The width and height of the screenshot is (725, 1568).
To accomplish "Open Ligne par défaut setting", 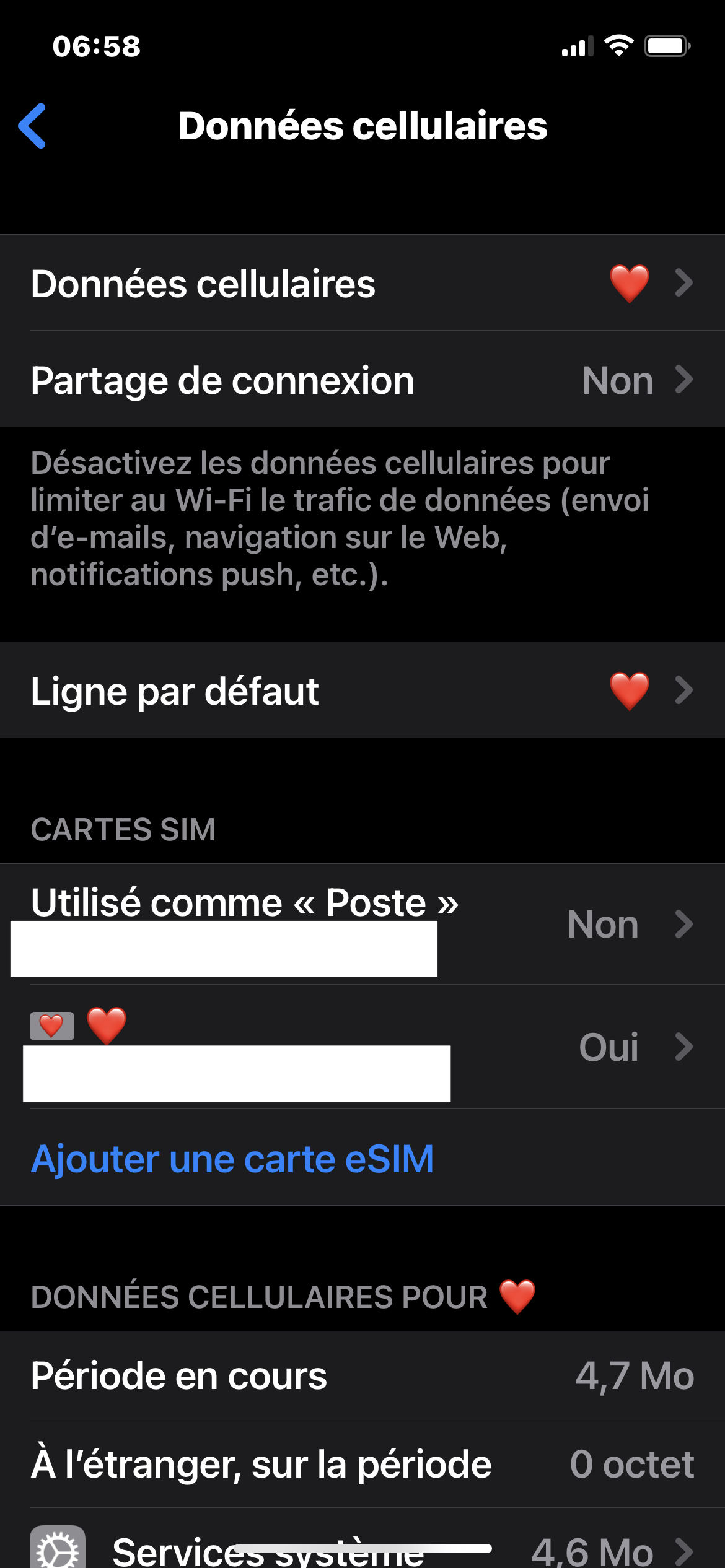I will click(362, 690).
